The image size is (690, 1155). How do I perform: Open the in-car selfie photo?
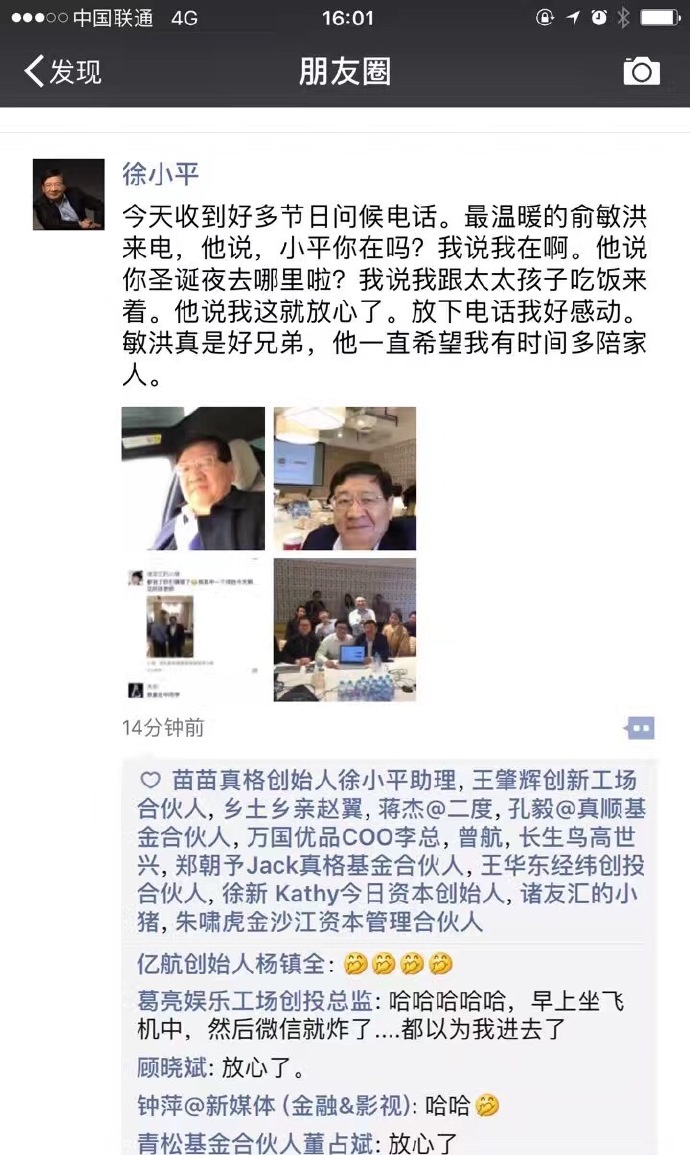[193, 478]
